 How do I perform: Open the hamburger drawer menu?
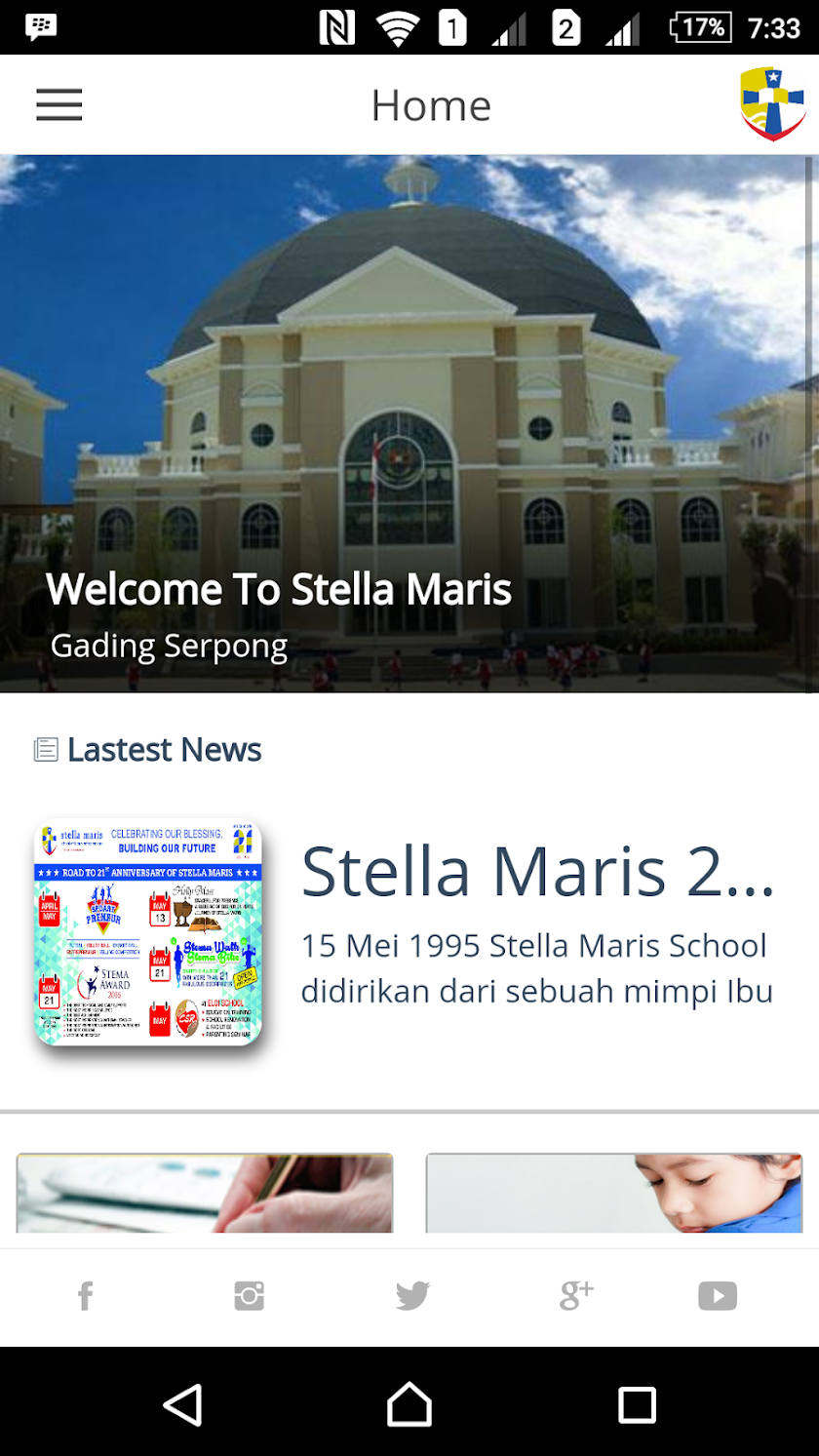59,104
